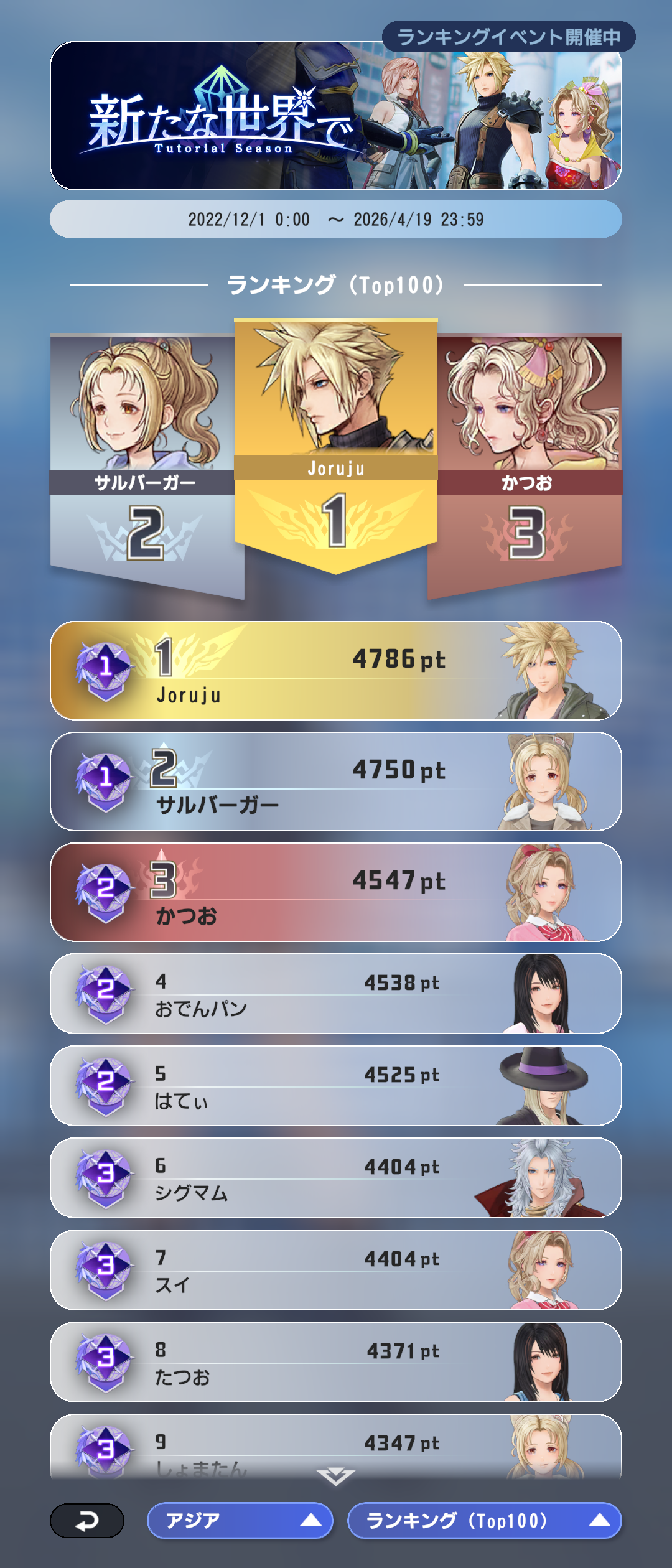Select スイ in rank 7
Screen dimensions: 672x1568
[x=336, y=1270]
